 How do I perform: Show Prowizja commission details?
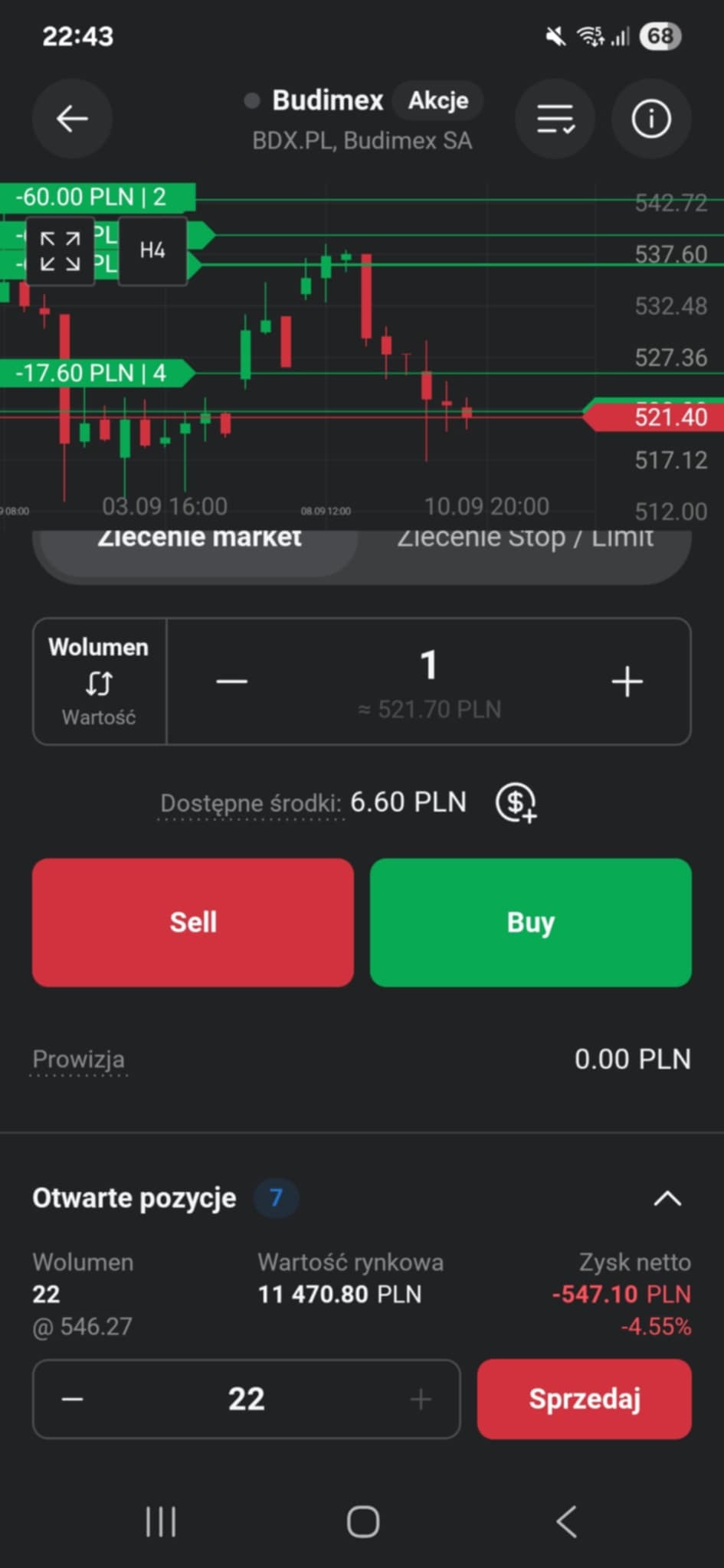click(x=78, y=1060)
